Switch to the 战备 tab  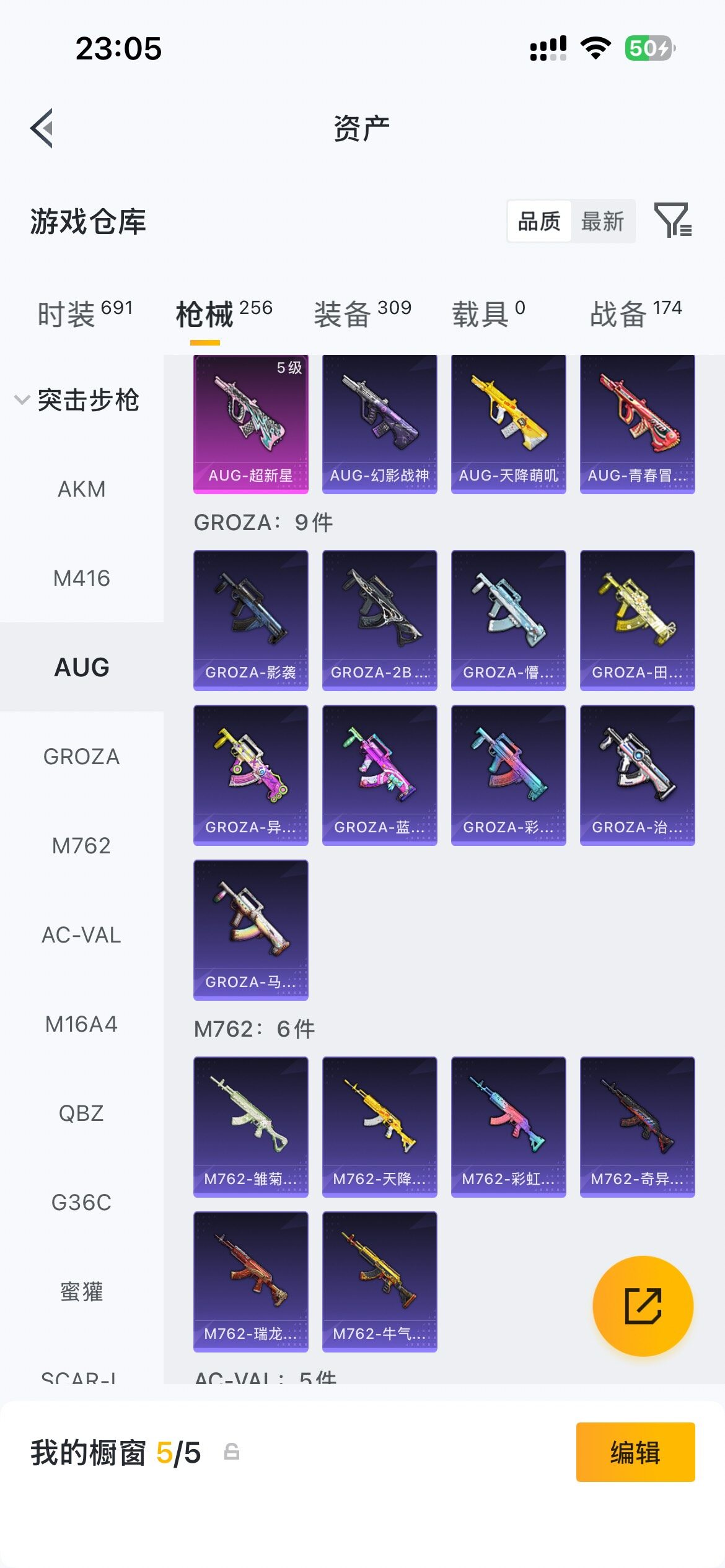pos(635,313)
